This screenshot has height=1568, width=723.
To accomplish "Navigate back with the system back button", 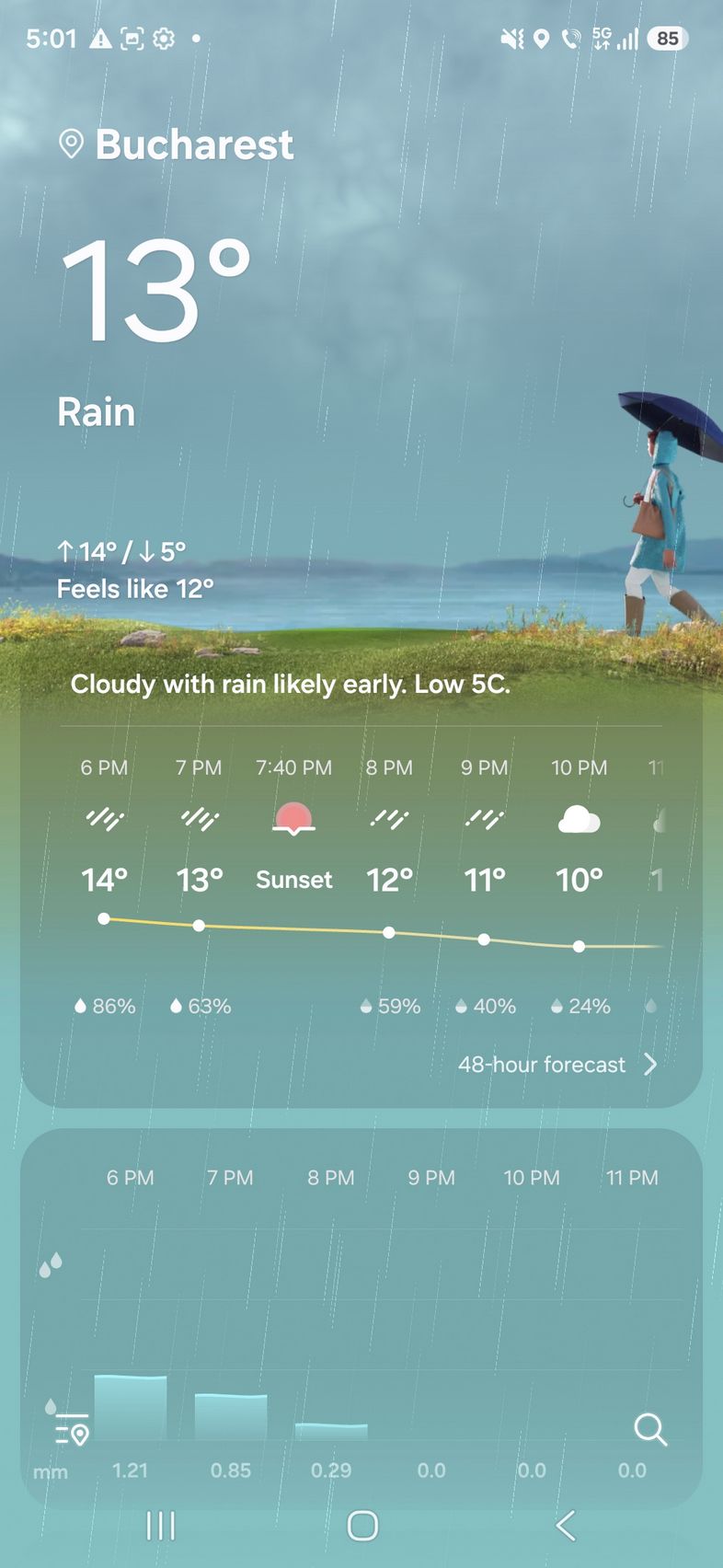I will (565, 1525).
